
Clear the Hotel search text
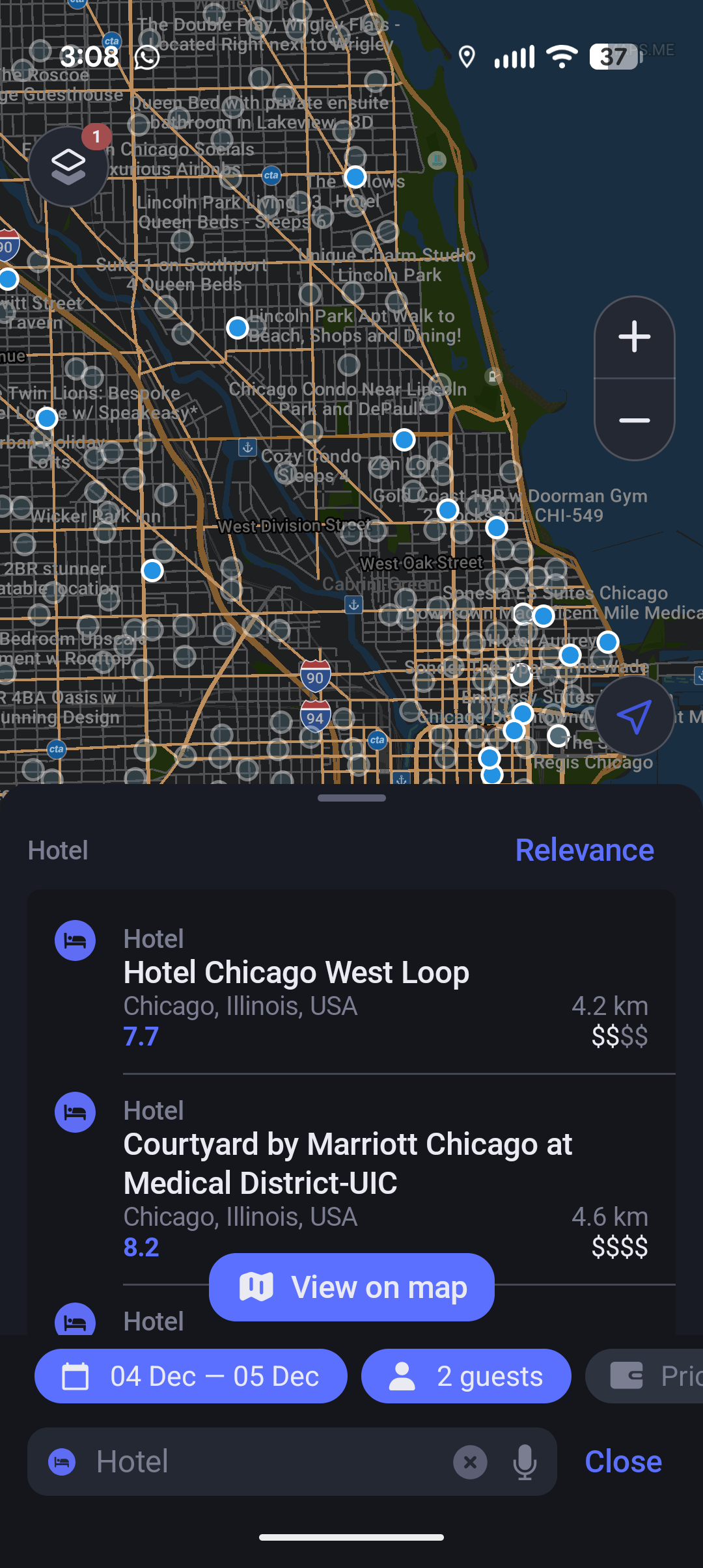point(470,1462)
